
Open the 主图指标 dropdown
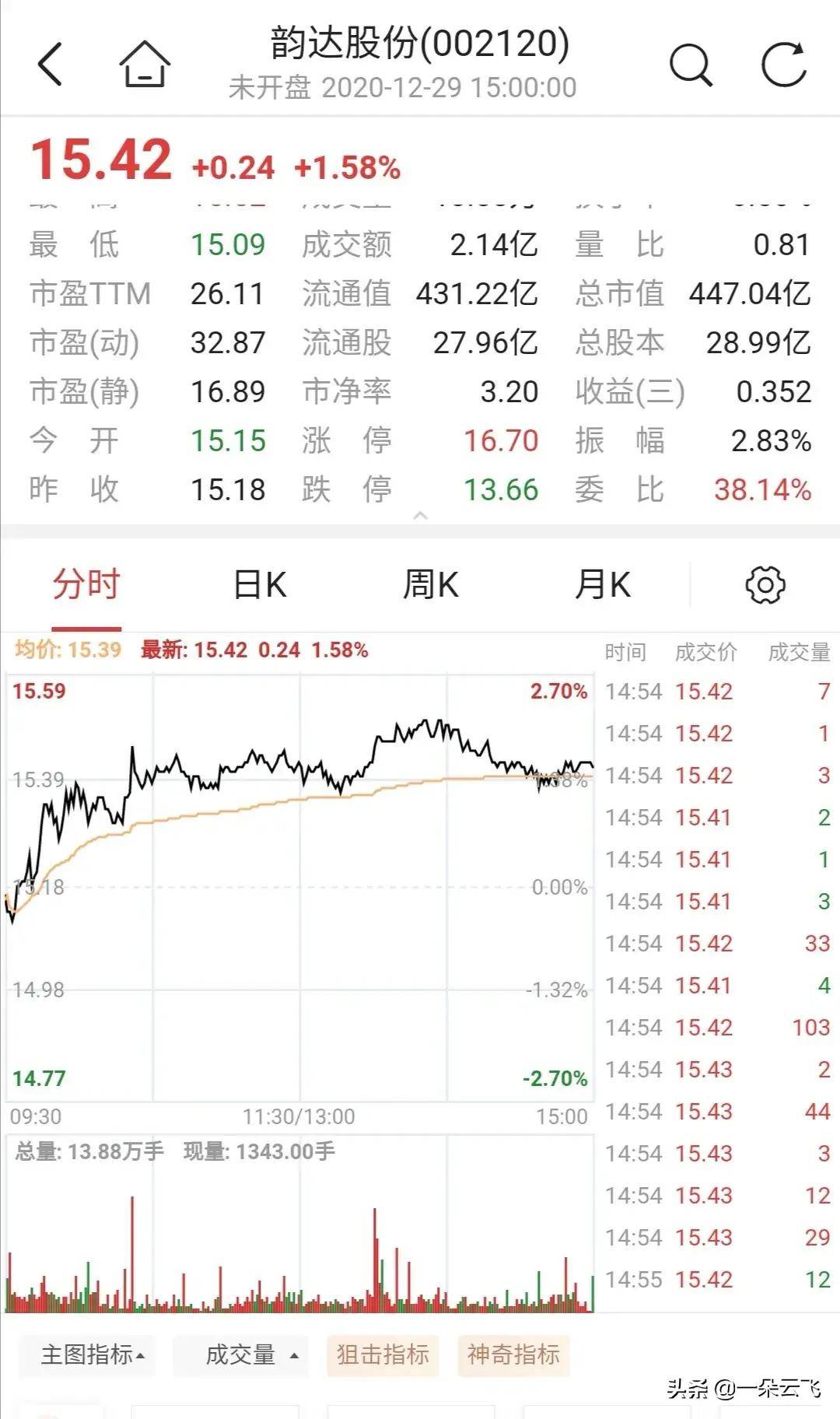[91, 1354]
